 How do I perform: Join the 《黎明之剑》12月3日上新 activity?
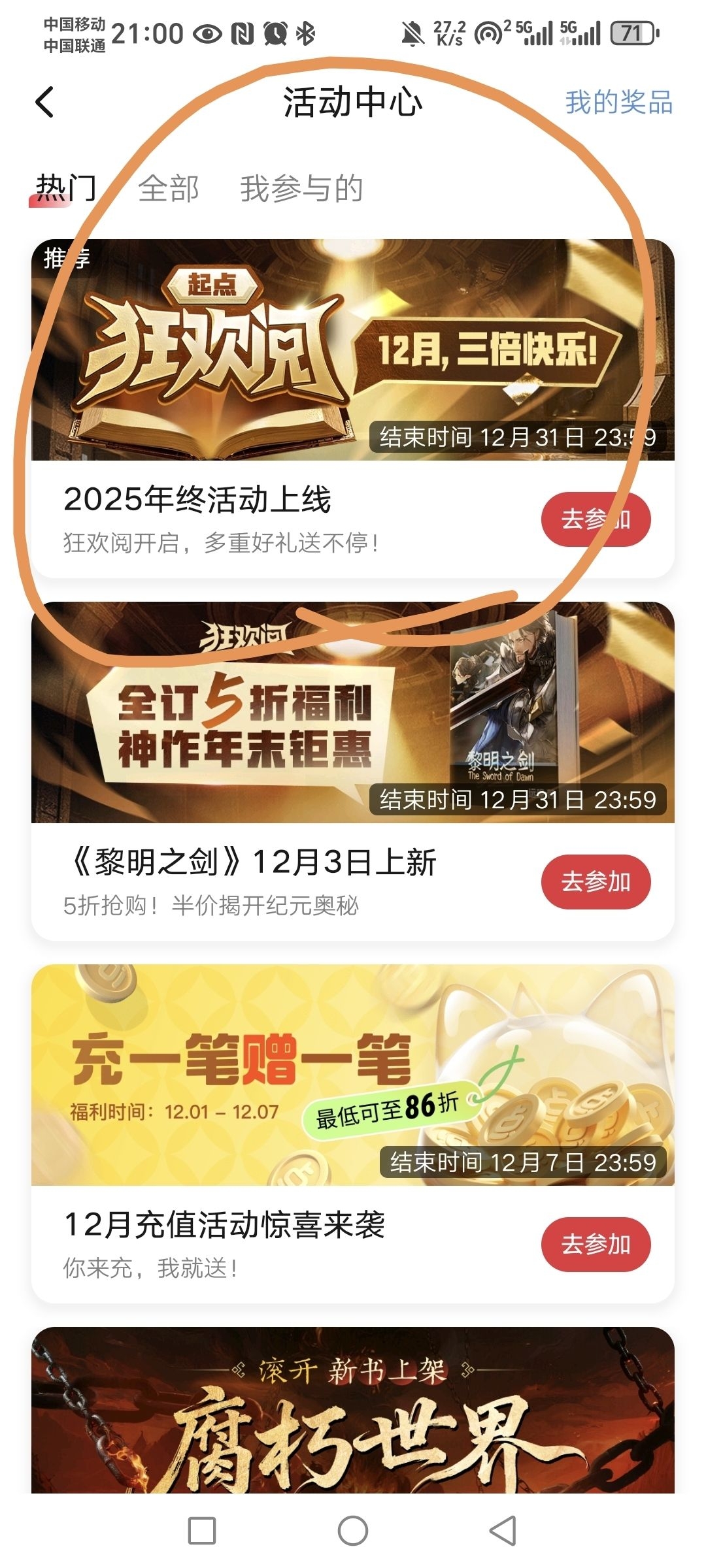point(596,882)
